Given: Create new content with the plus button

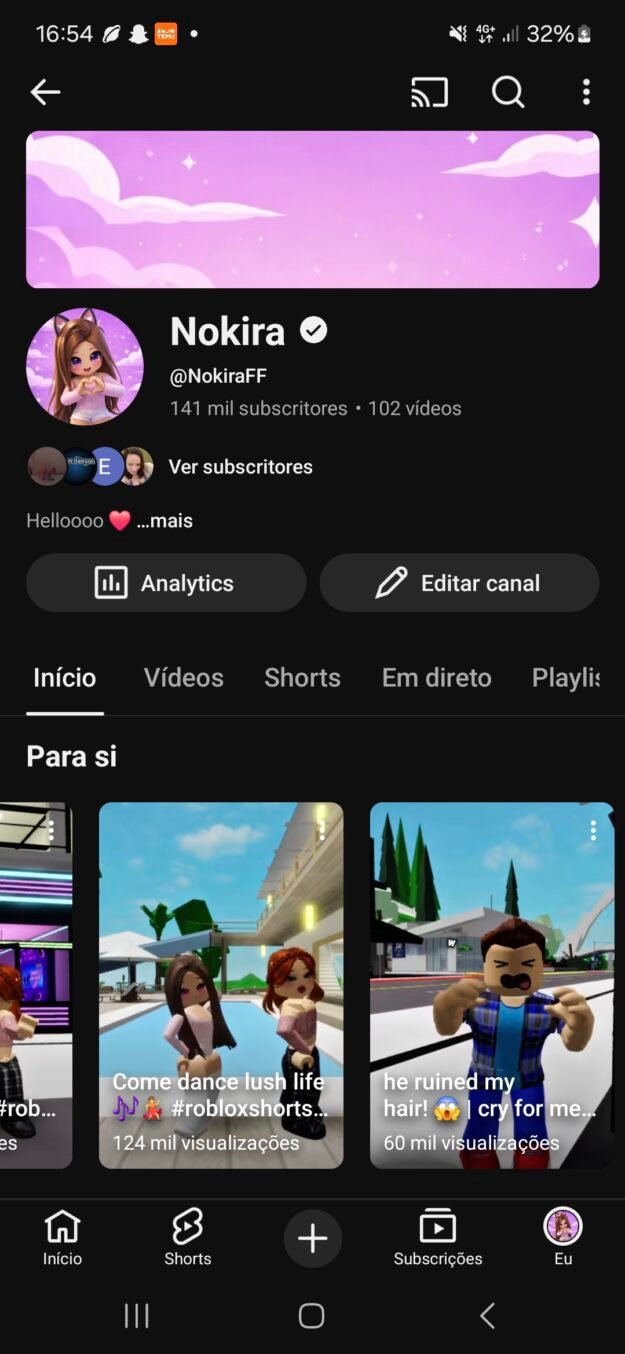Looking at the screenshot, I should pyautogui.click(x=312, y=1239).
